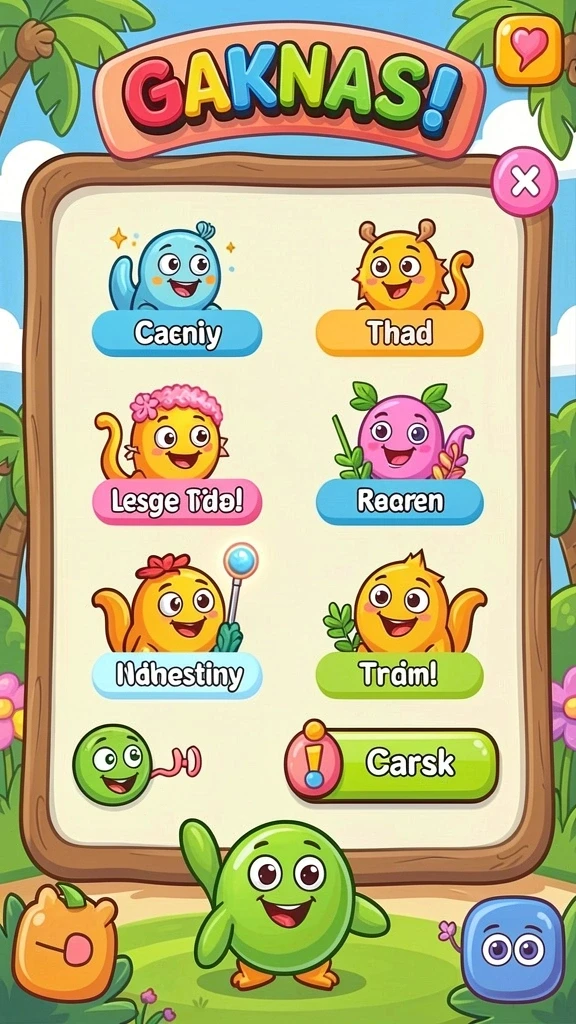Select the Caeniy character button
This screenshot has width=576, height=1024.
coord(177,333)
